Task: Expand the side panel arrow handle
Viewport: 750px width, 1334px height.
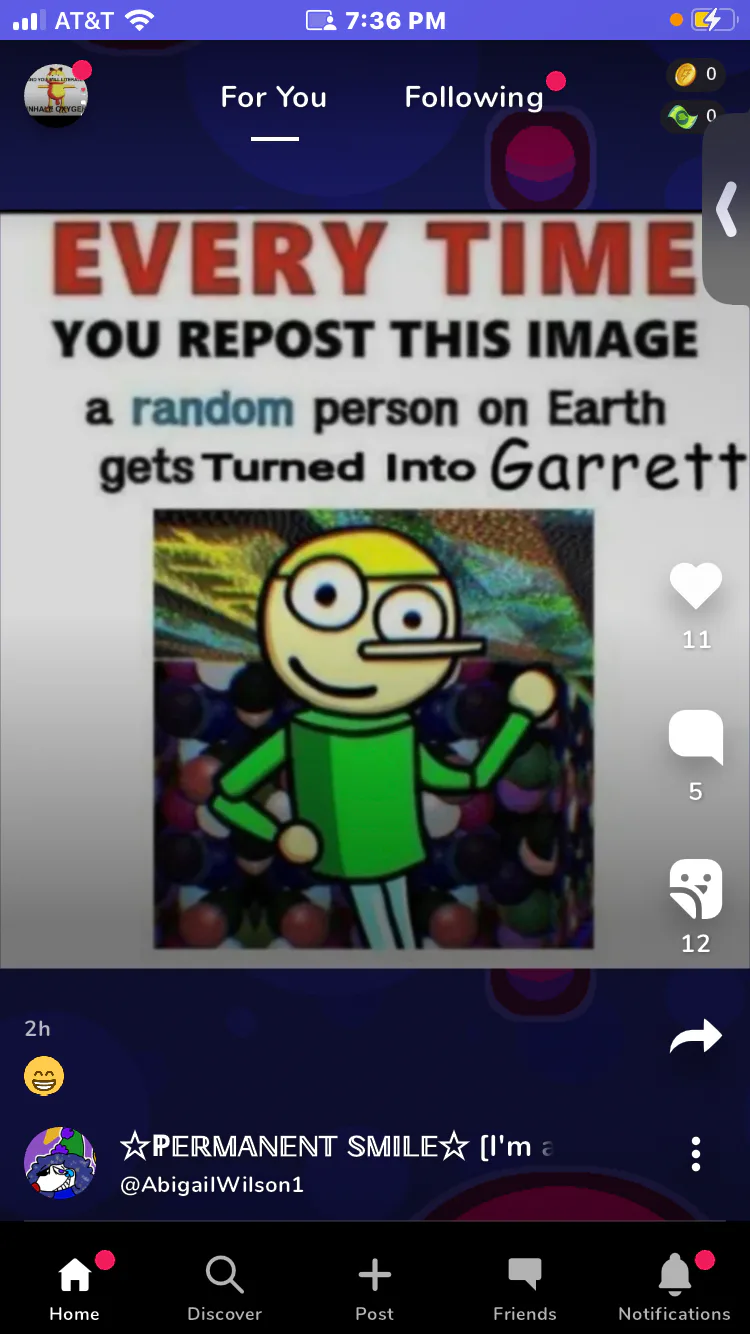Action: 728,210
